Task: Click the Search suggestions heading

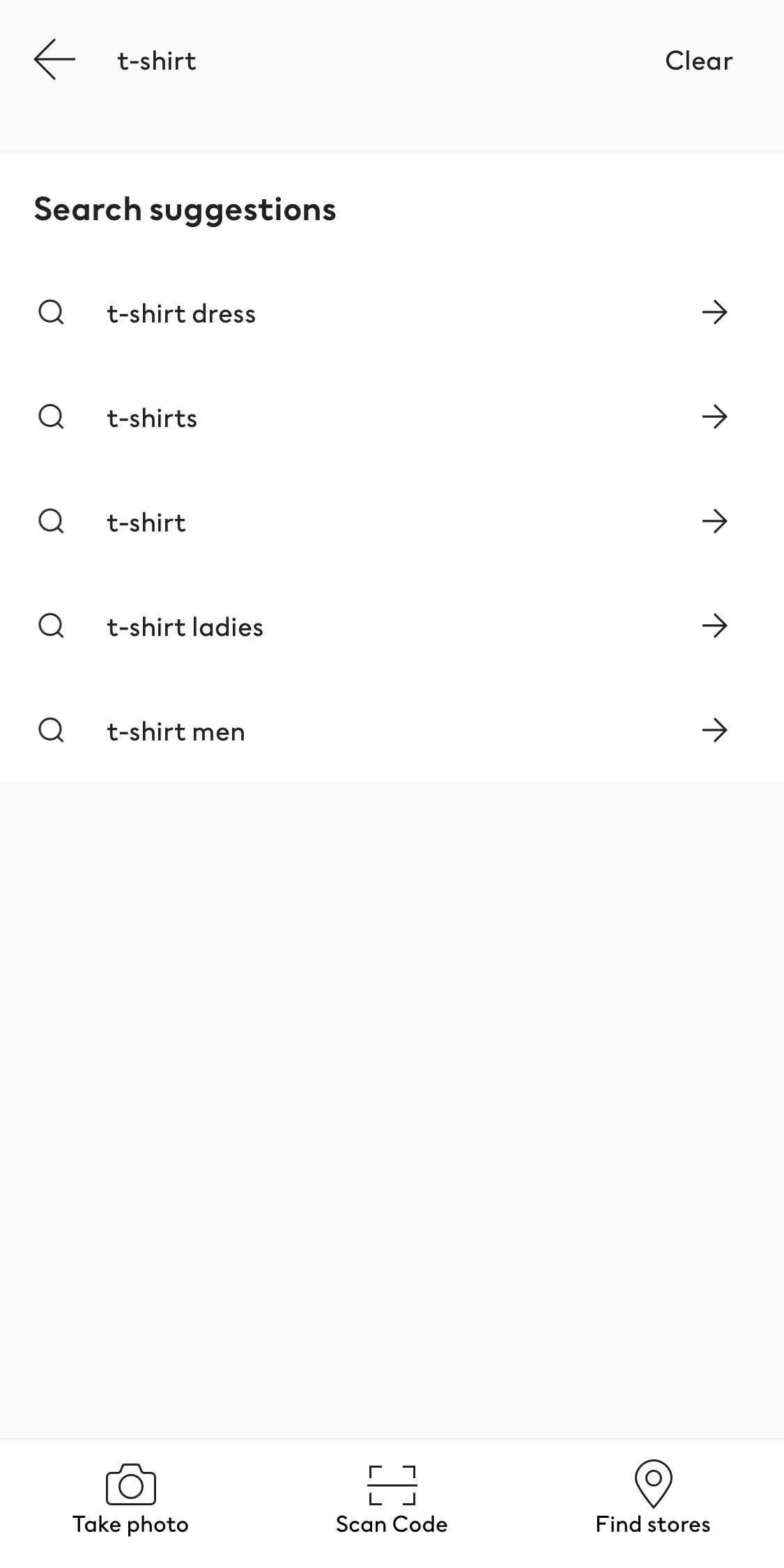Action: [x=185, y=208]
